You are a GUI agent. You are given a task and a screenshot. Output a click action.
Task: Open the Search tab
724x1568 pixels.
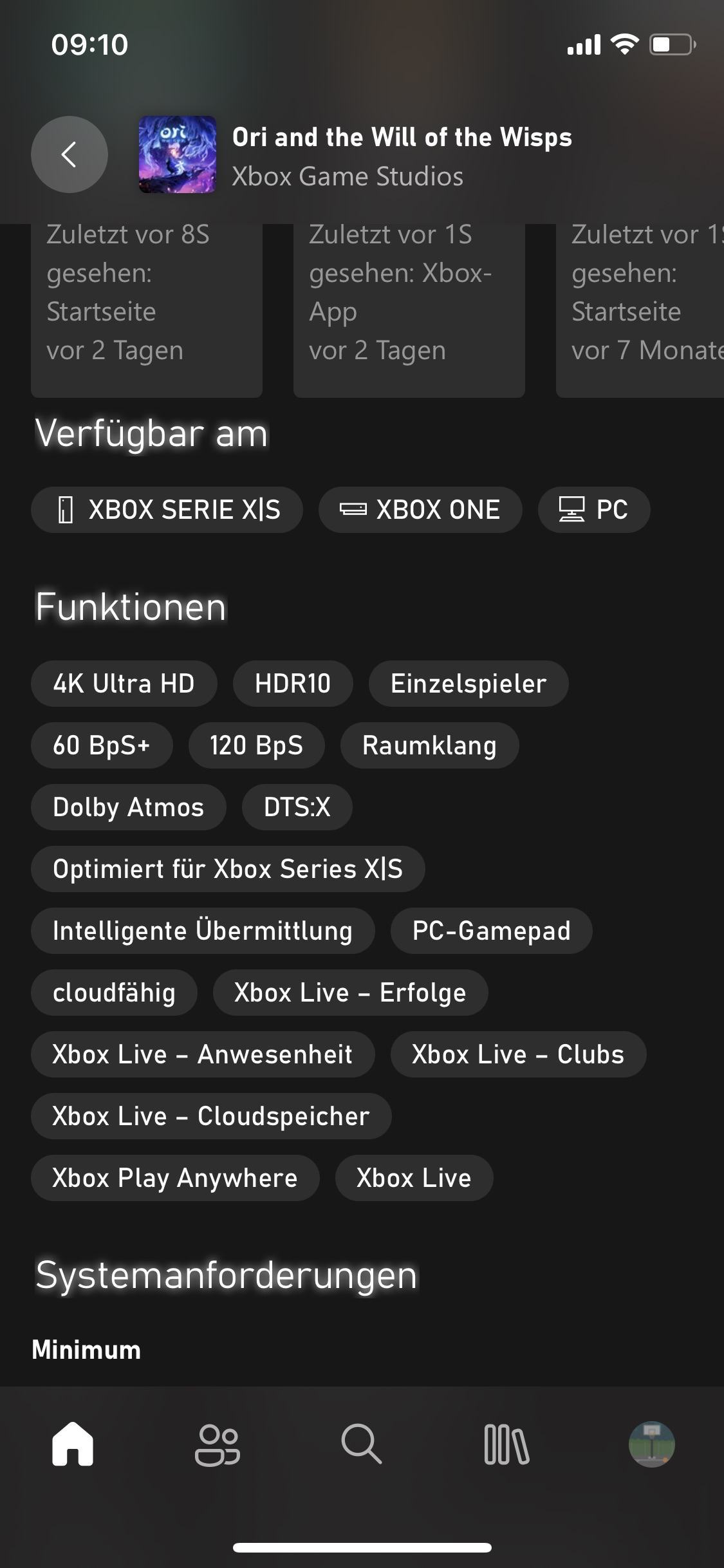[362, 1444]
